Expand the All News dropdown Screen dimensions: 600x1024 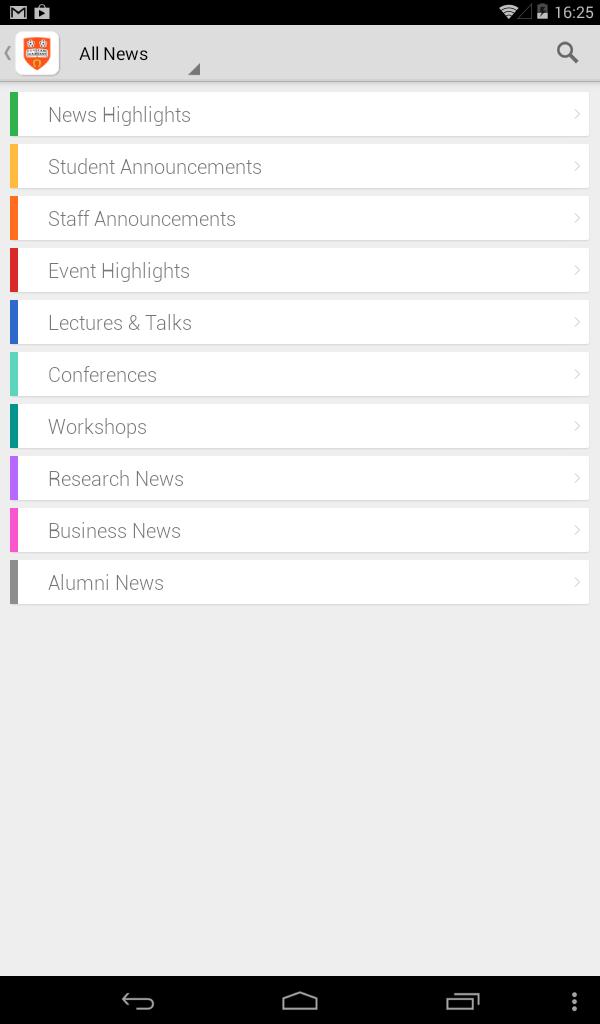click(138, 54)
